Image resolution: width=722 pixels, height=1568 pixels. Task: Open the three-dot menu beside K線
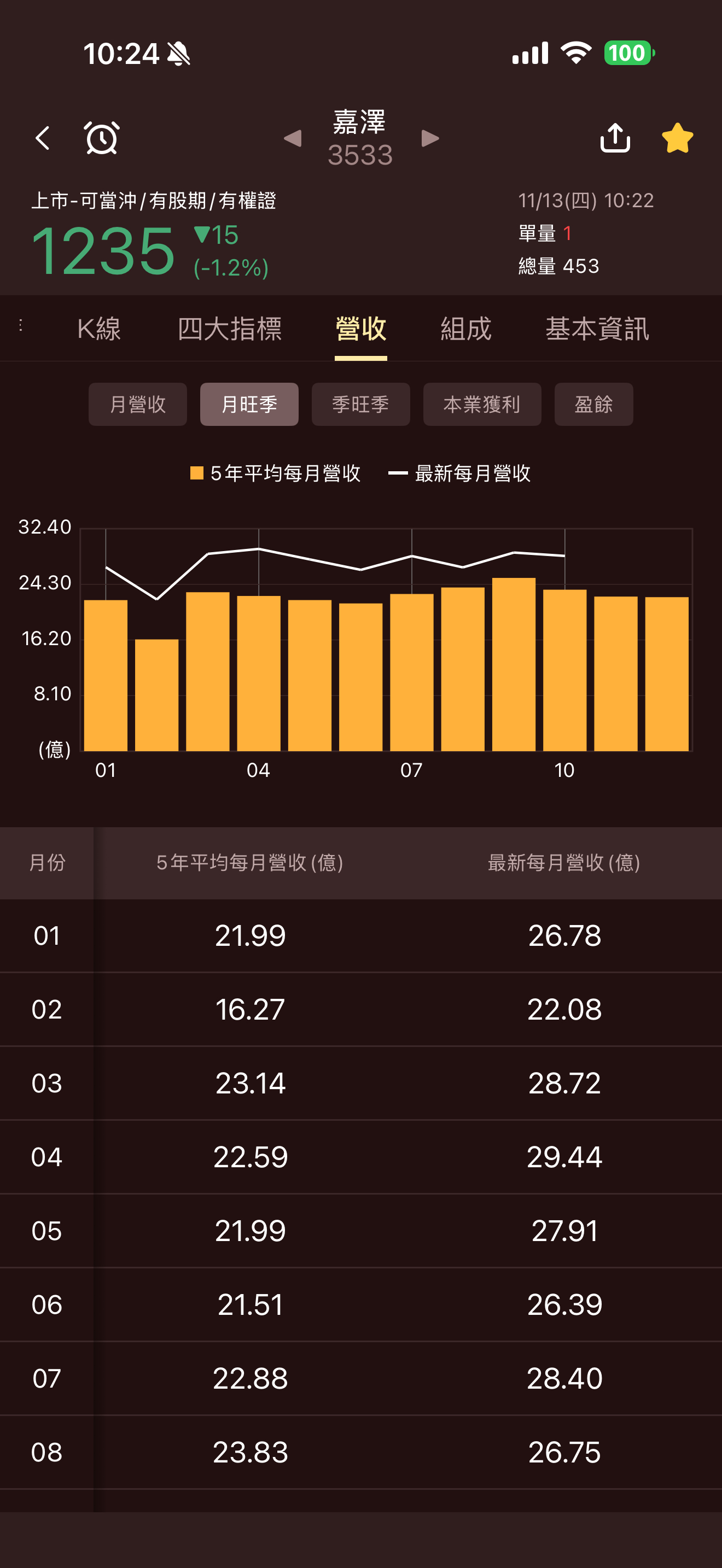coord(21,326)
